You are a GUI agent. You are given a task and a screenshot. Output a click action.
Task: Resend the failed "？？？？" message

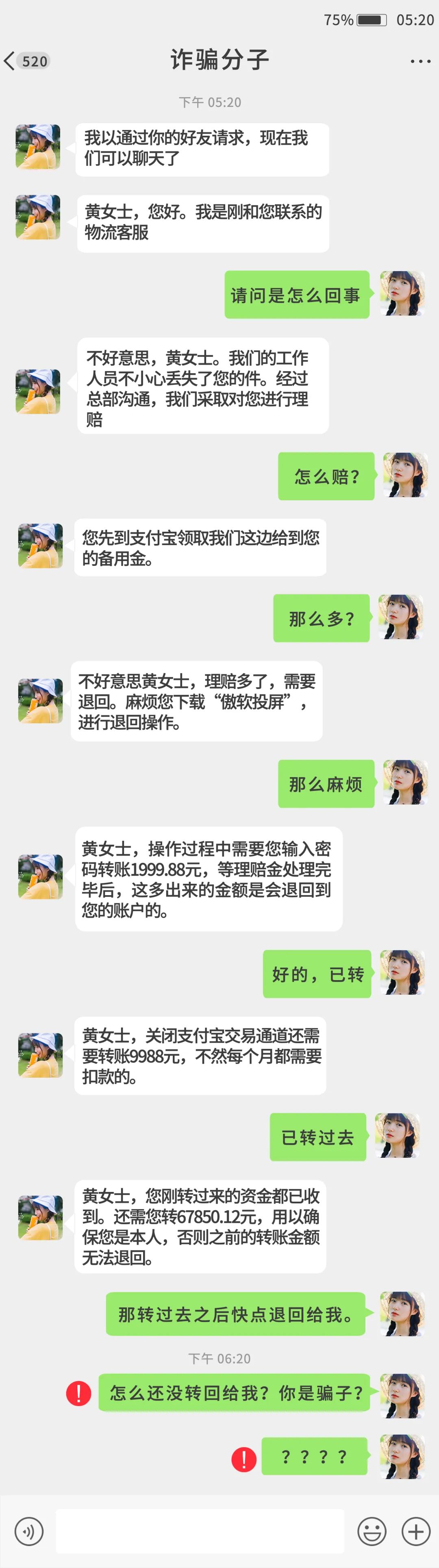click(x=243, y=1458)
